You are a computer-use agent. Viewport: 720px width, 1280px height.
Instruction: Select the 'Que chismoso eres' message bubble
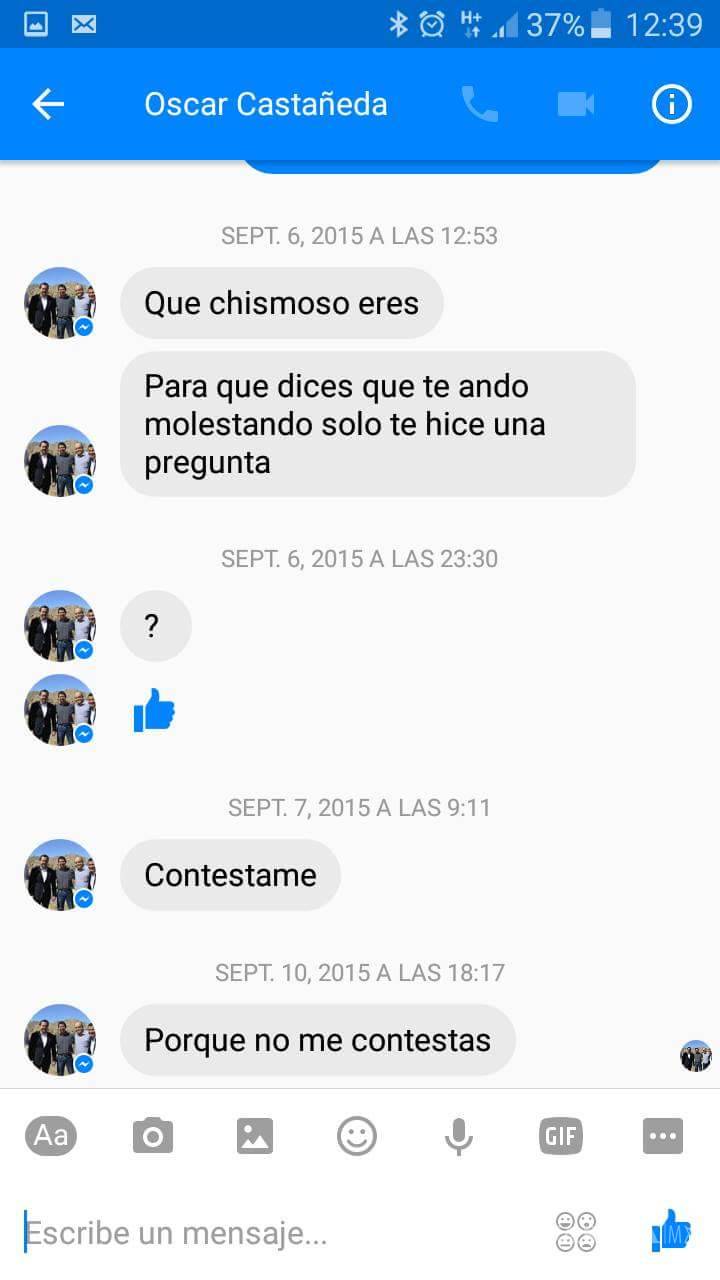click(281, 303)
